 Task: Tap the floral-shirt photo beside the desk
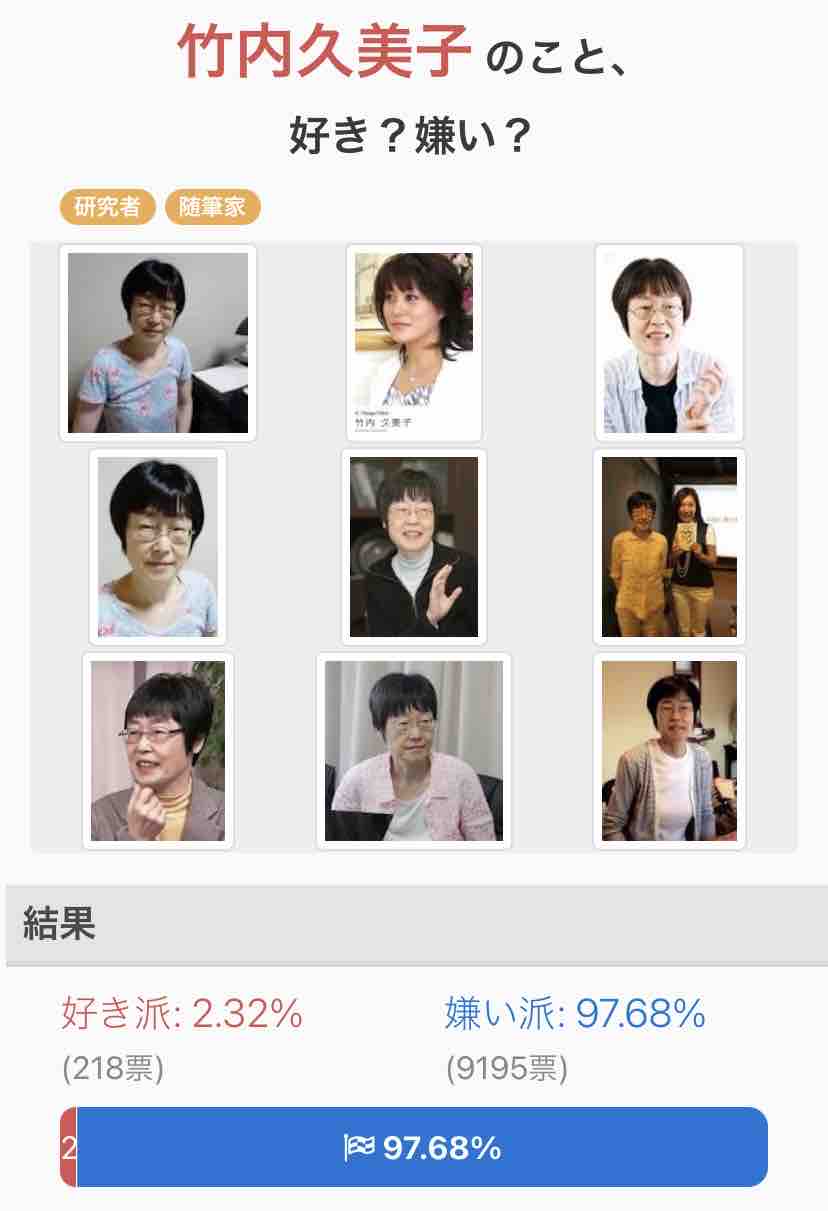(x=158, y=343)
